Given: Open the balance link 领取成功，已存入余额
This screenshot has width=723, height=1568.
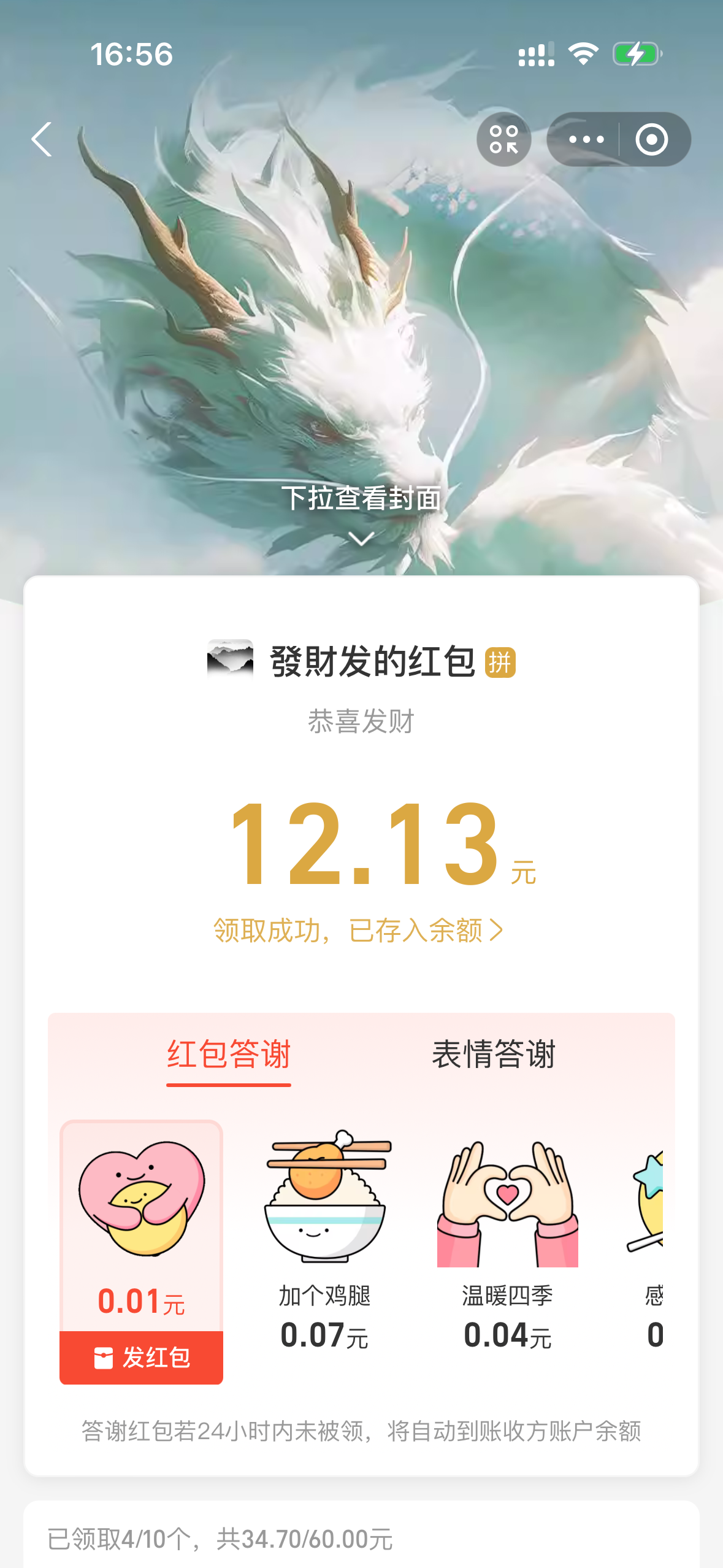Looking at the screenshot, I should [359, 931].
